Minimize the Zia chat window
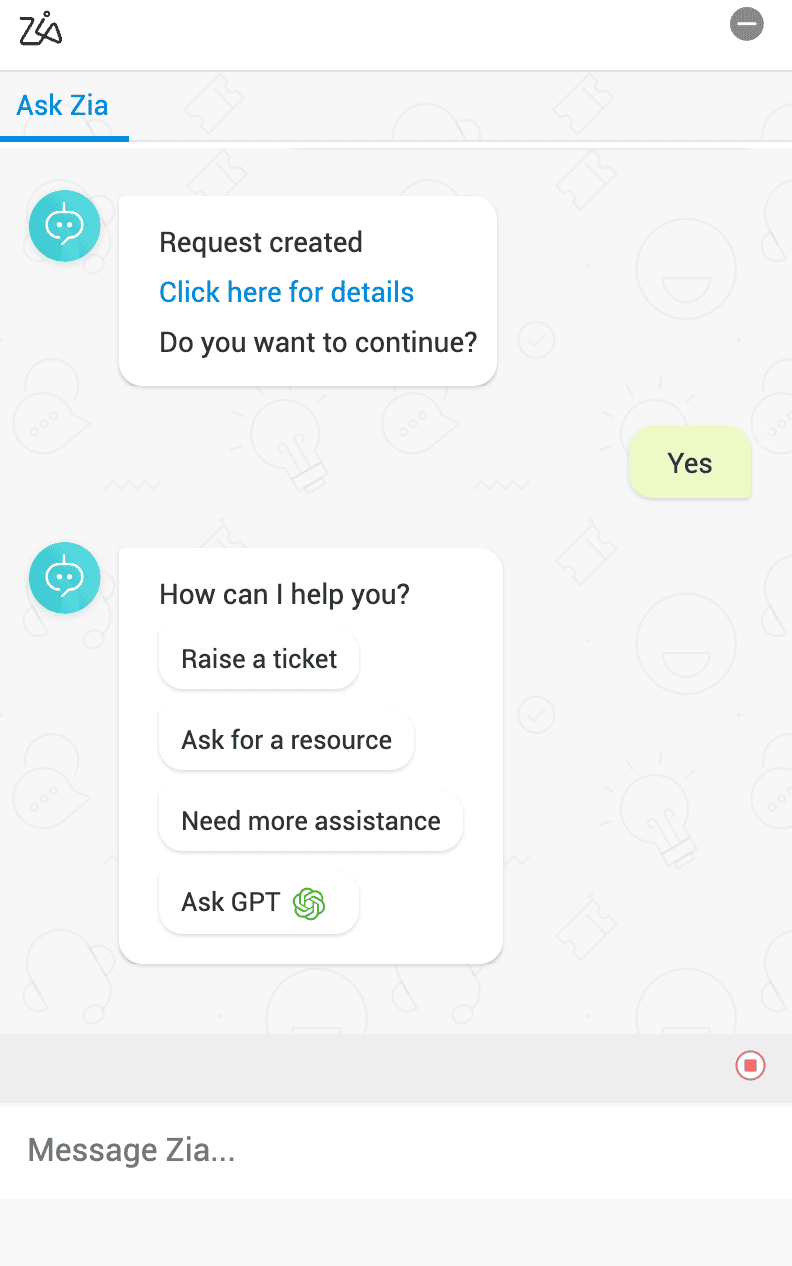The height and width of the screenshot is (1266, 792). [x=746, y=24]
